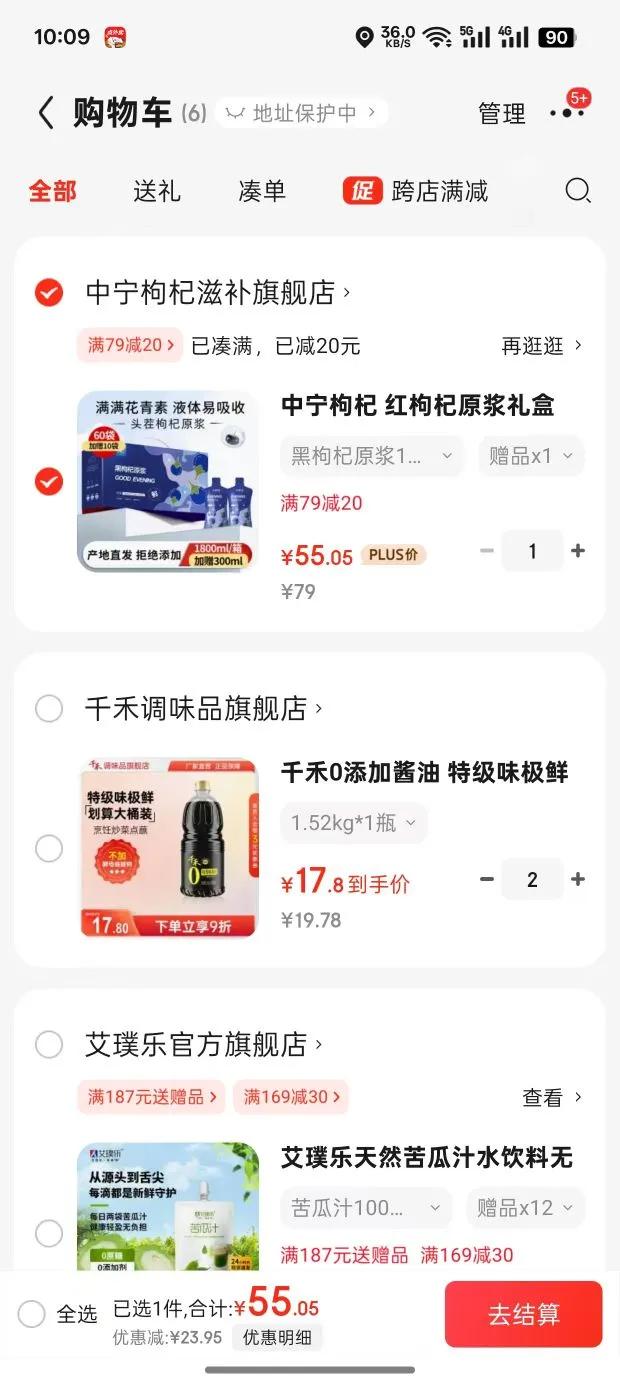
Task: Switch to the 送礼 tab
Action: [157, 191]
